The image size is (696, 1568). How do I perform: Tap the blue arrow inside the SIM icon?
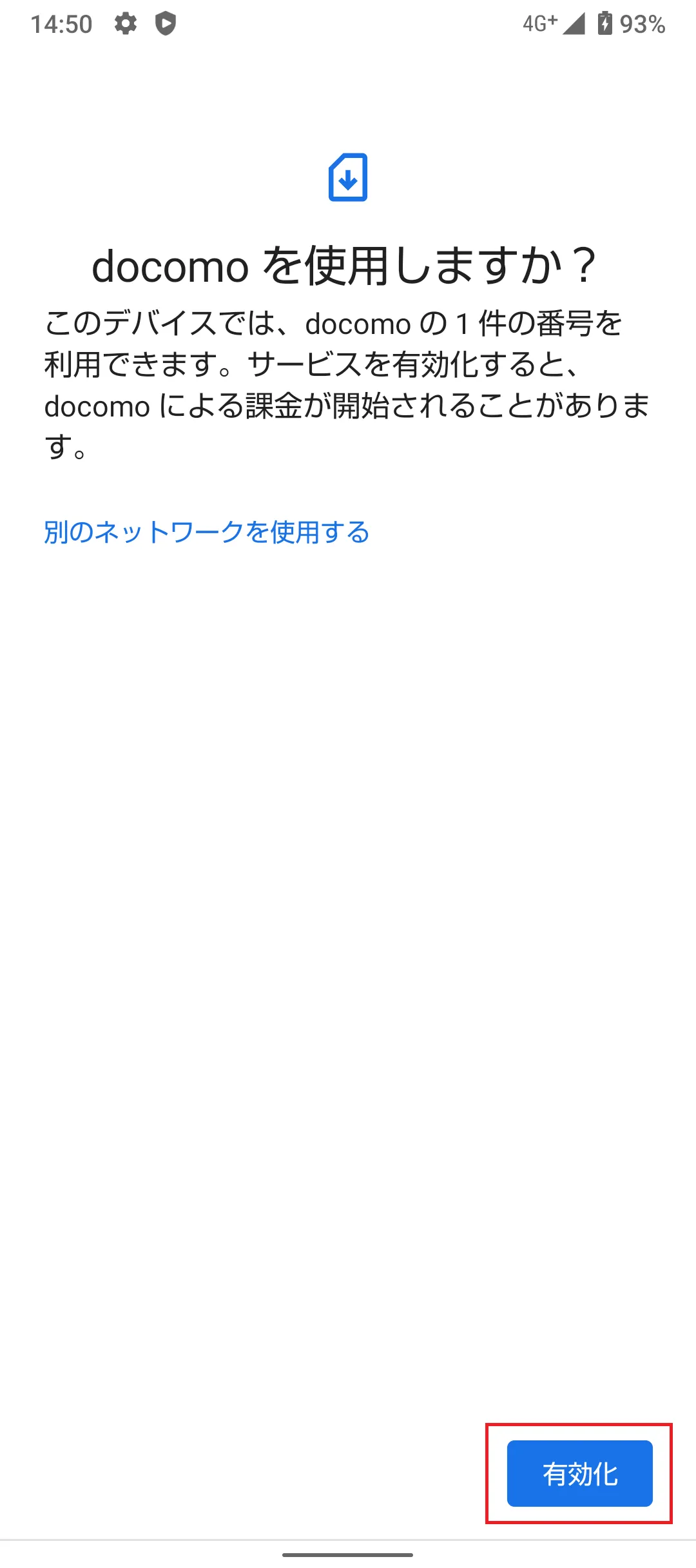click(x=348, y=181)
